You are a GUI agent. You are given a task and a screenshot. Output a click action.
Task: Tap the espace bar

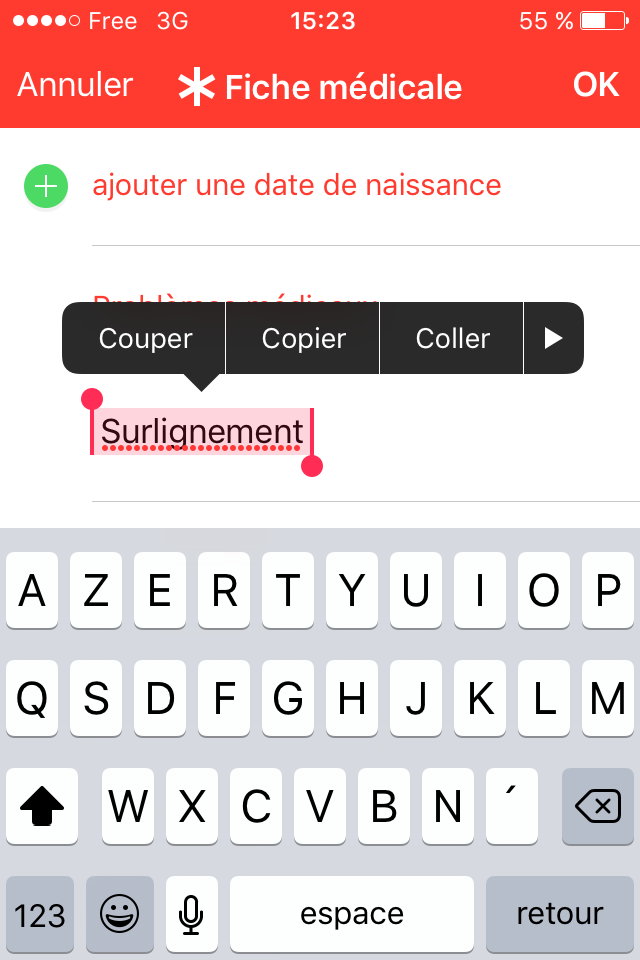tap(352, 914)
